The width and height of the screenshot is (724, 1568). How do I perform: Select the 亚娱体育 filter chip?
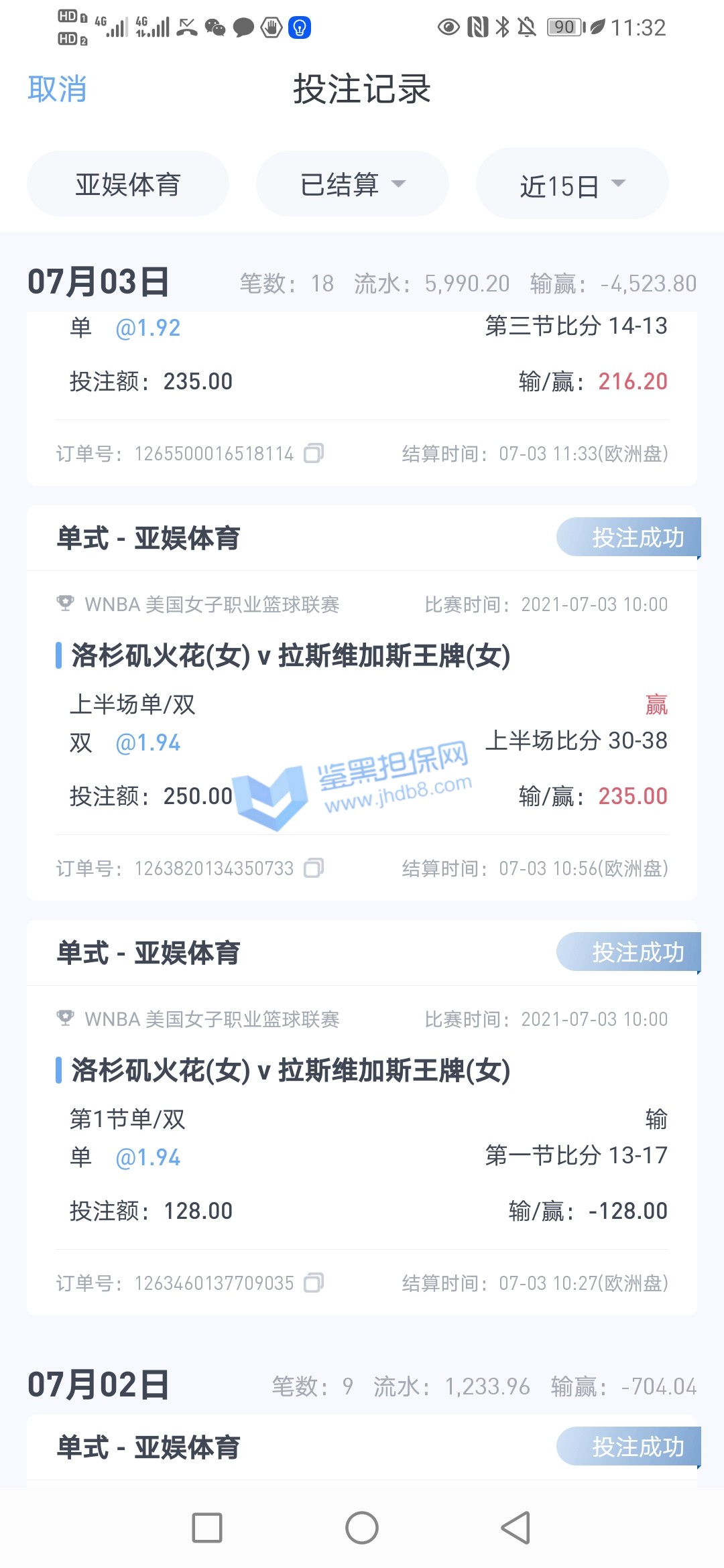[x=127, y=184]
